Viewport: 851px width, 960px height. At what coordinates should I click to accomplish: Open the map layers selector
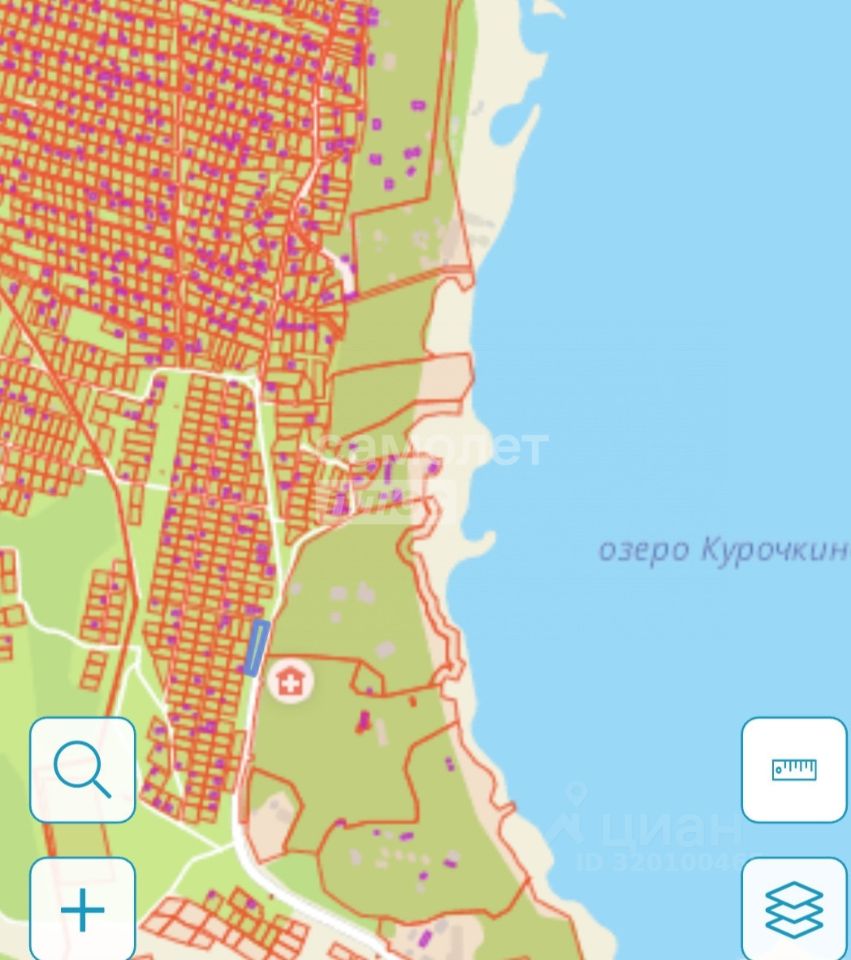794,910
